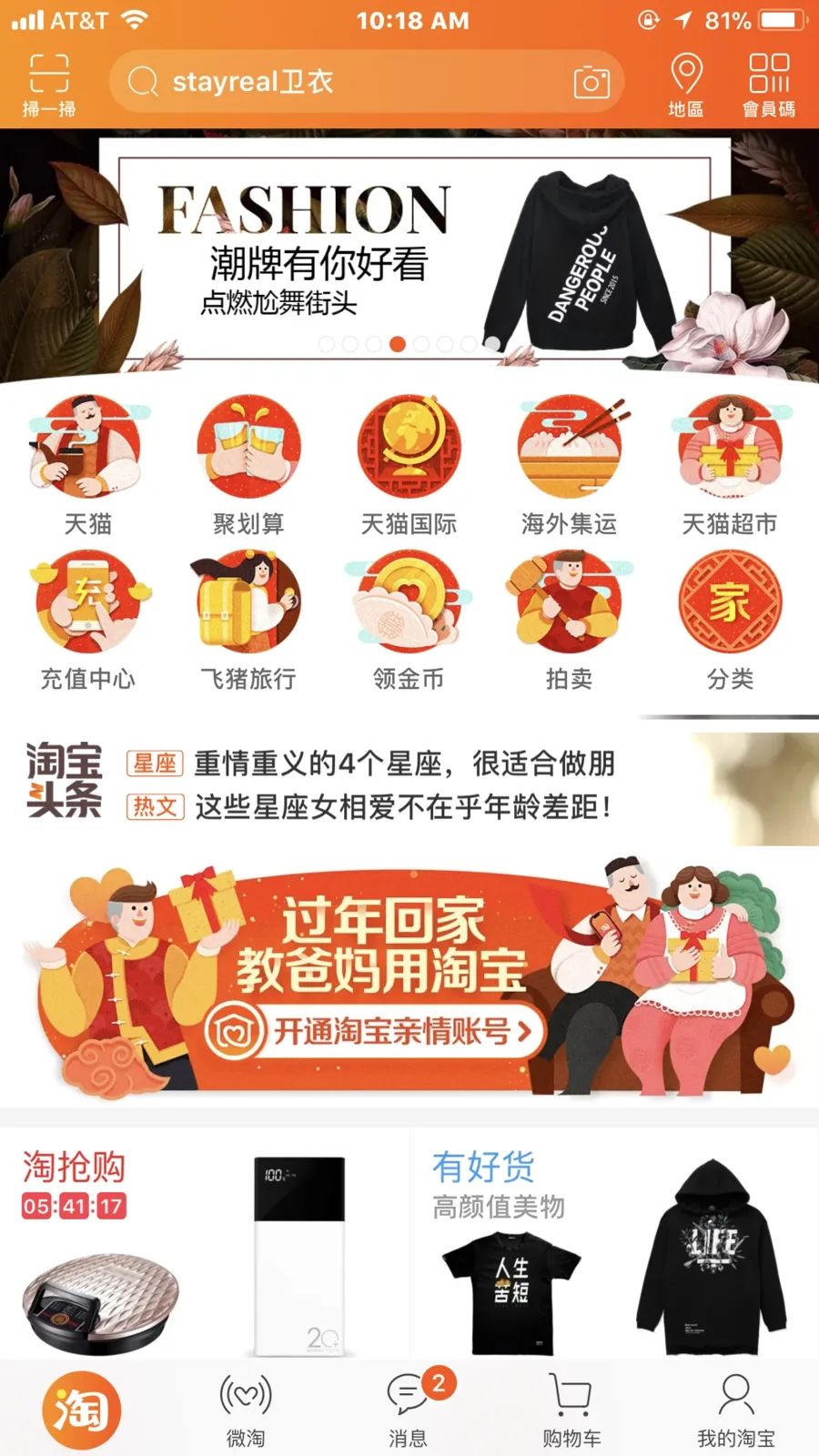Search by photo with the camera icon
The width and height of the screenshot is (819, 1456).
coord(591,82)
